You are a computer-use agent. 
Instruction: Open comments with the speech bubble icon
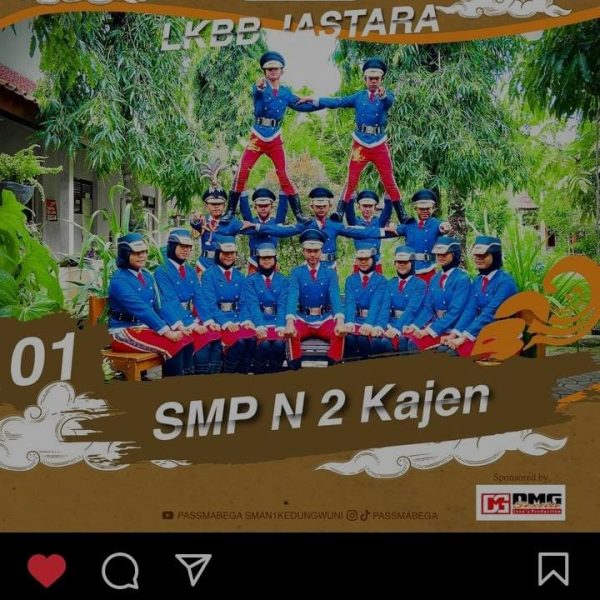[120, 570]
